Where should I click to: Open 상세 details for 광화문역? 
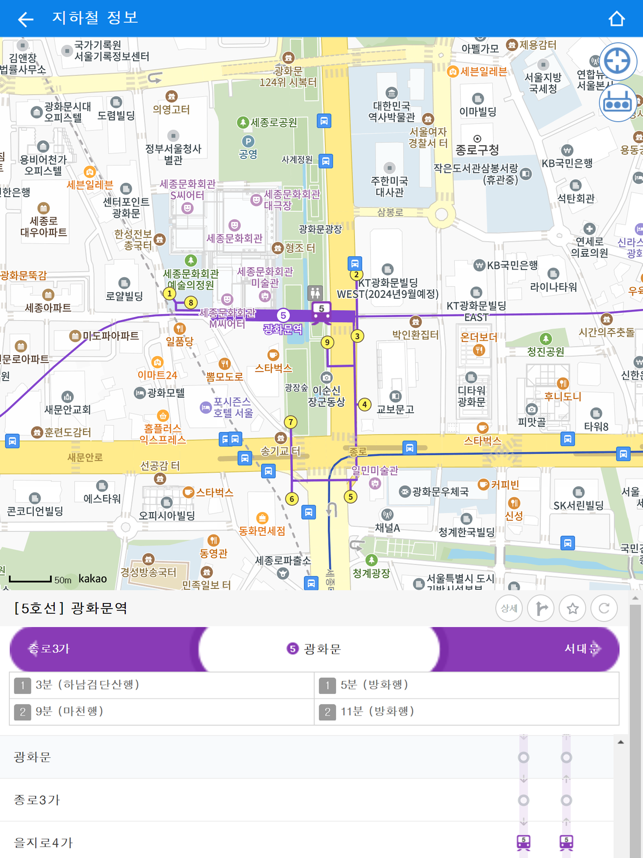509,608
